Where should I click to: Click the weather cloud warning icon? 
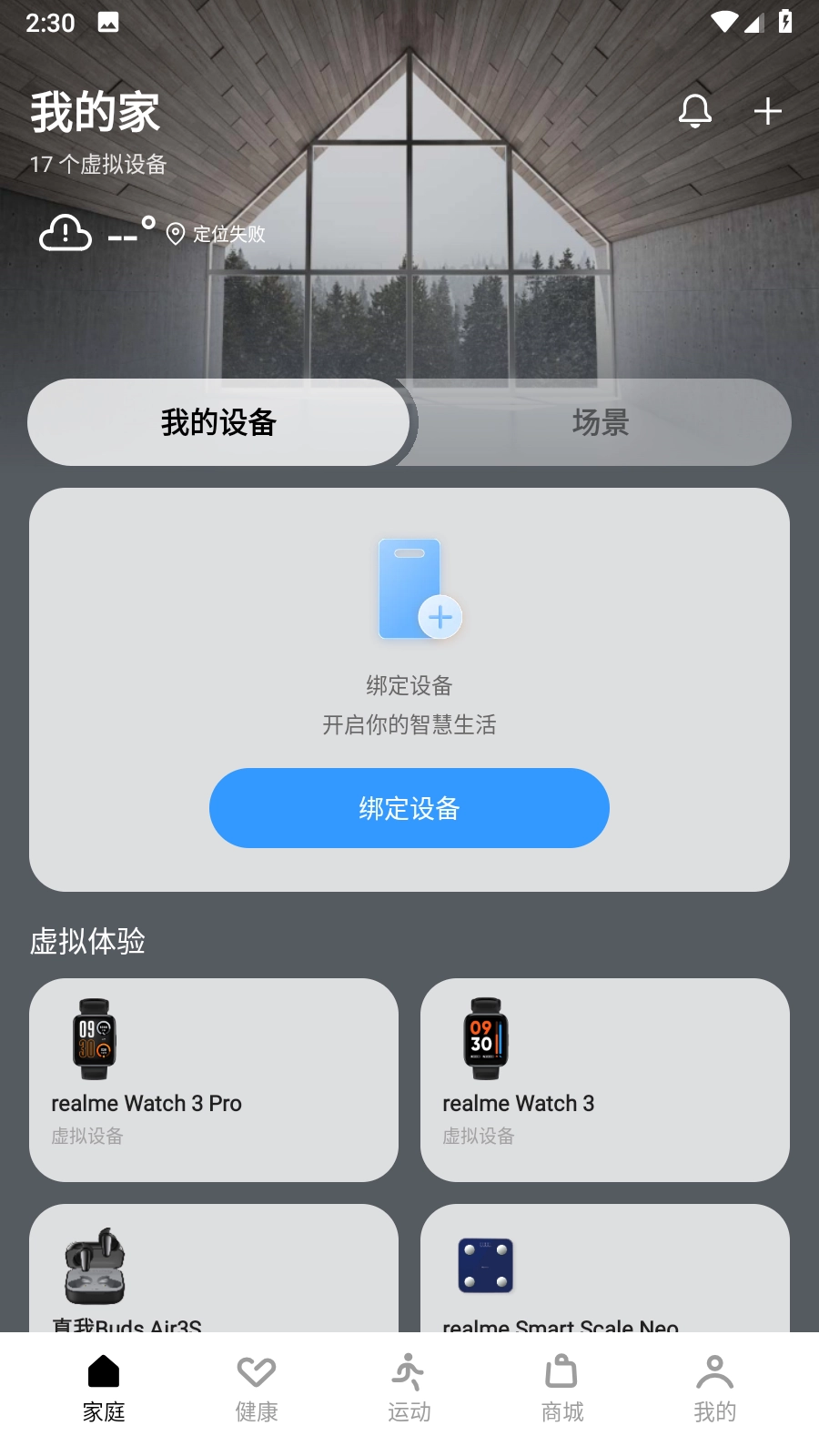(66, 233)
